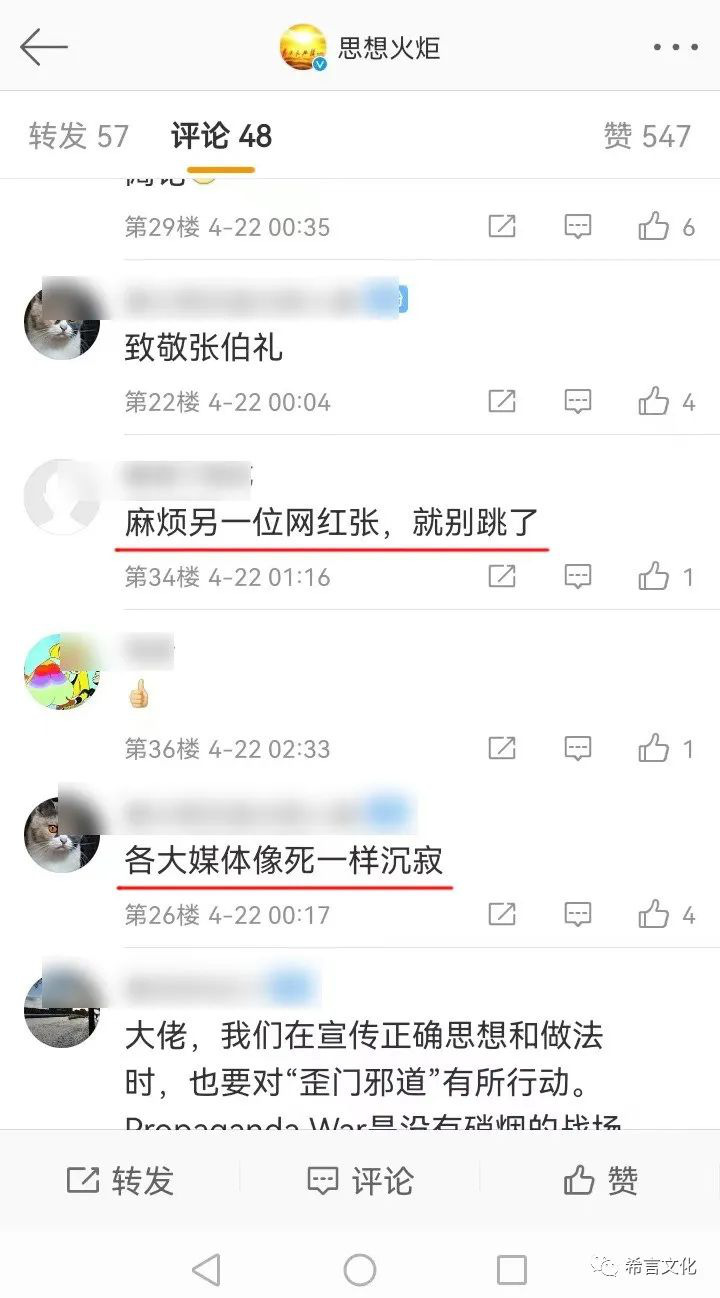Image resolution: width=720 pixels, height=1298 pixels.
Task: Reply to the comment 各大媒体像死一样沉寂
Action: coord(578,914)
